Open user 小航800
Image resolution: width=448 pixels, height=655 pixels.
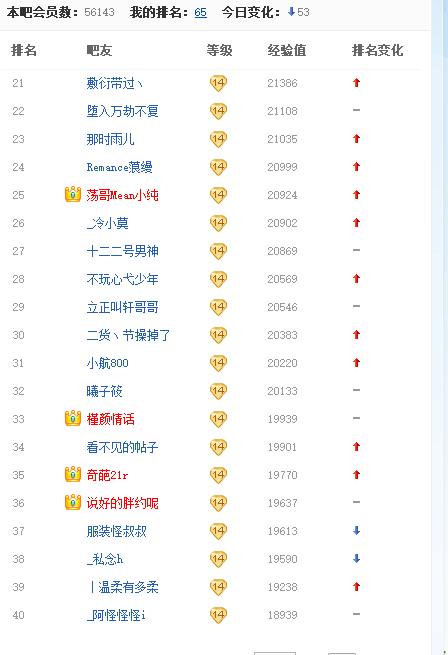click(107, 363)
